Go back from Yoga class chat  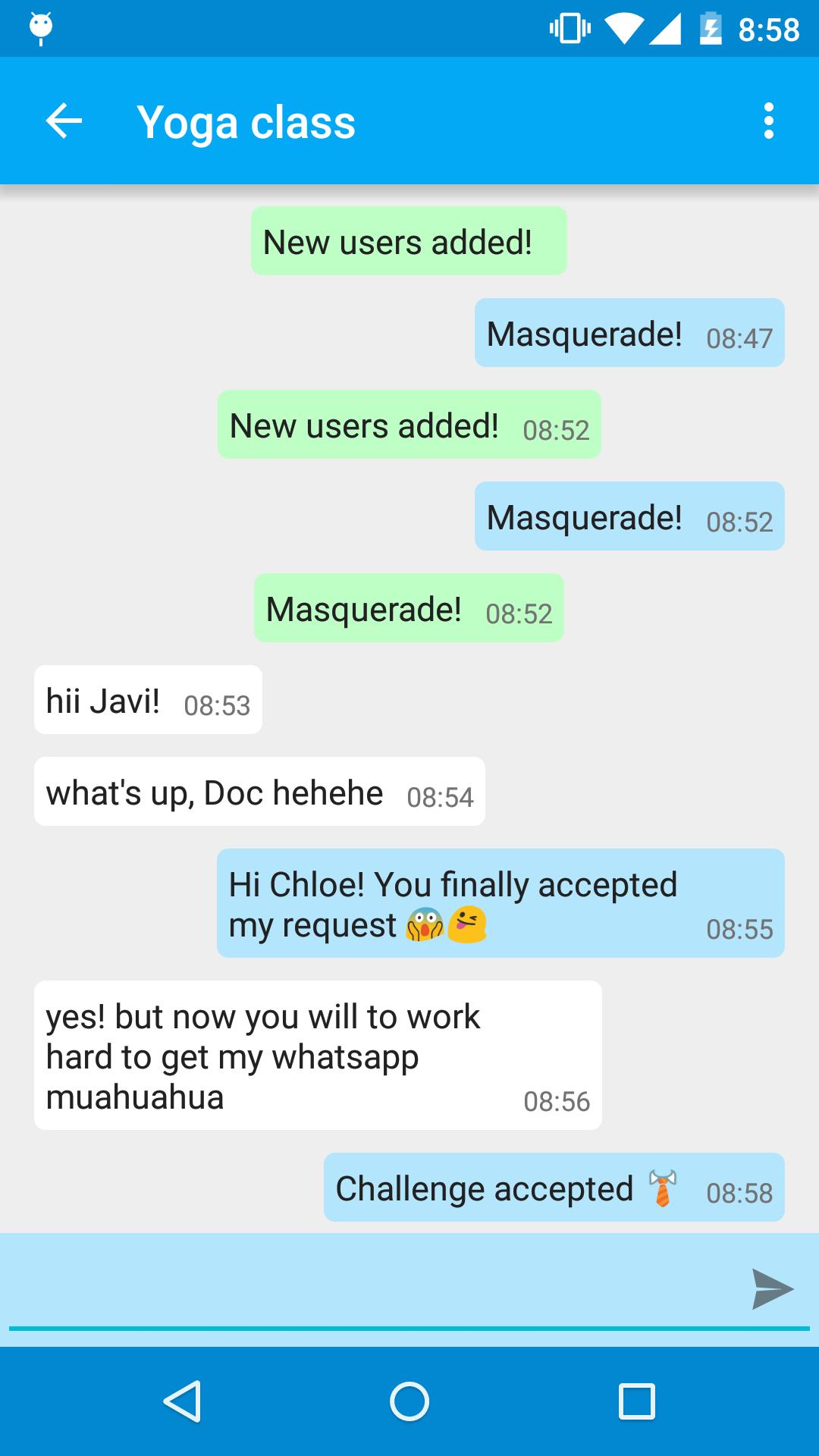tap(64, 121)
